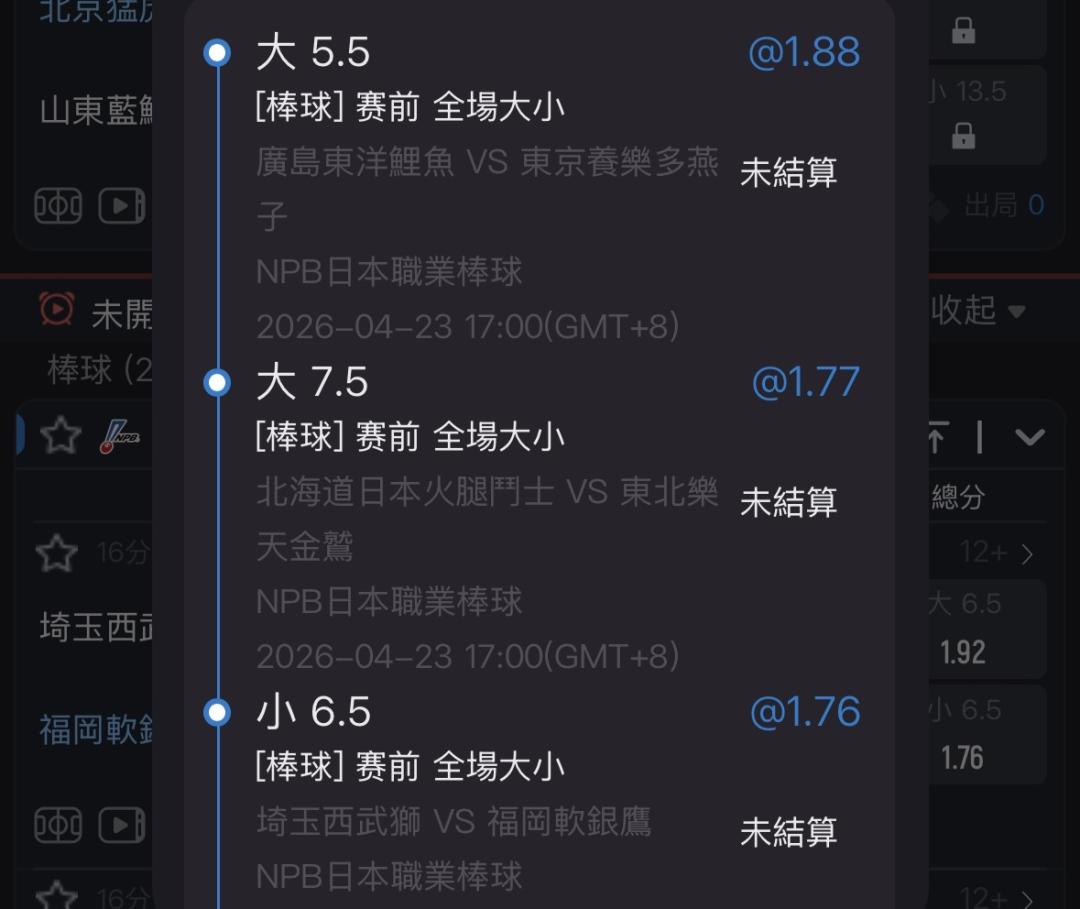Open field tracker for 山東藍鯨 match
This screenshot has width=1080, height=909.
(x=58, y=206)
